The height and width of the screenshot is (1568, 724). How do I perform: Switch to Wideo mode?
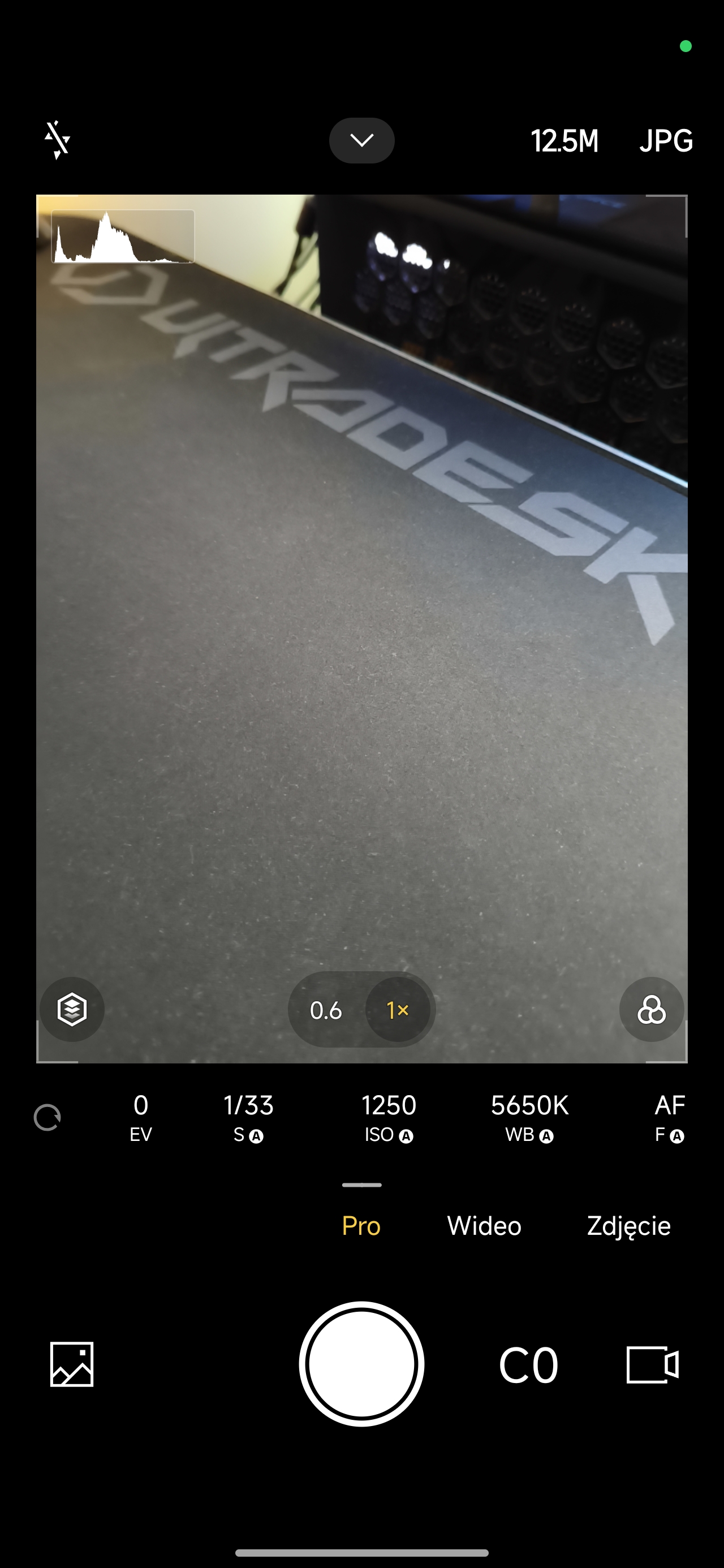click(x=484, y=1225)
